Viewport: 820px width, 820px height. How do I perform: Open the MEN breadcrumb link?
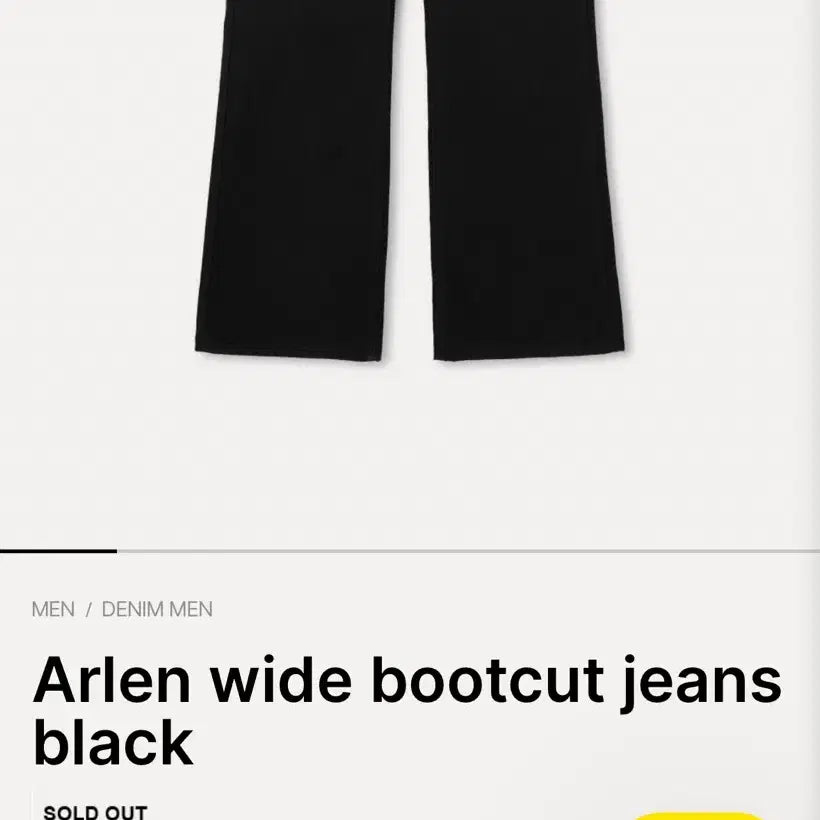point(53,609)
